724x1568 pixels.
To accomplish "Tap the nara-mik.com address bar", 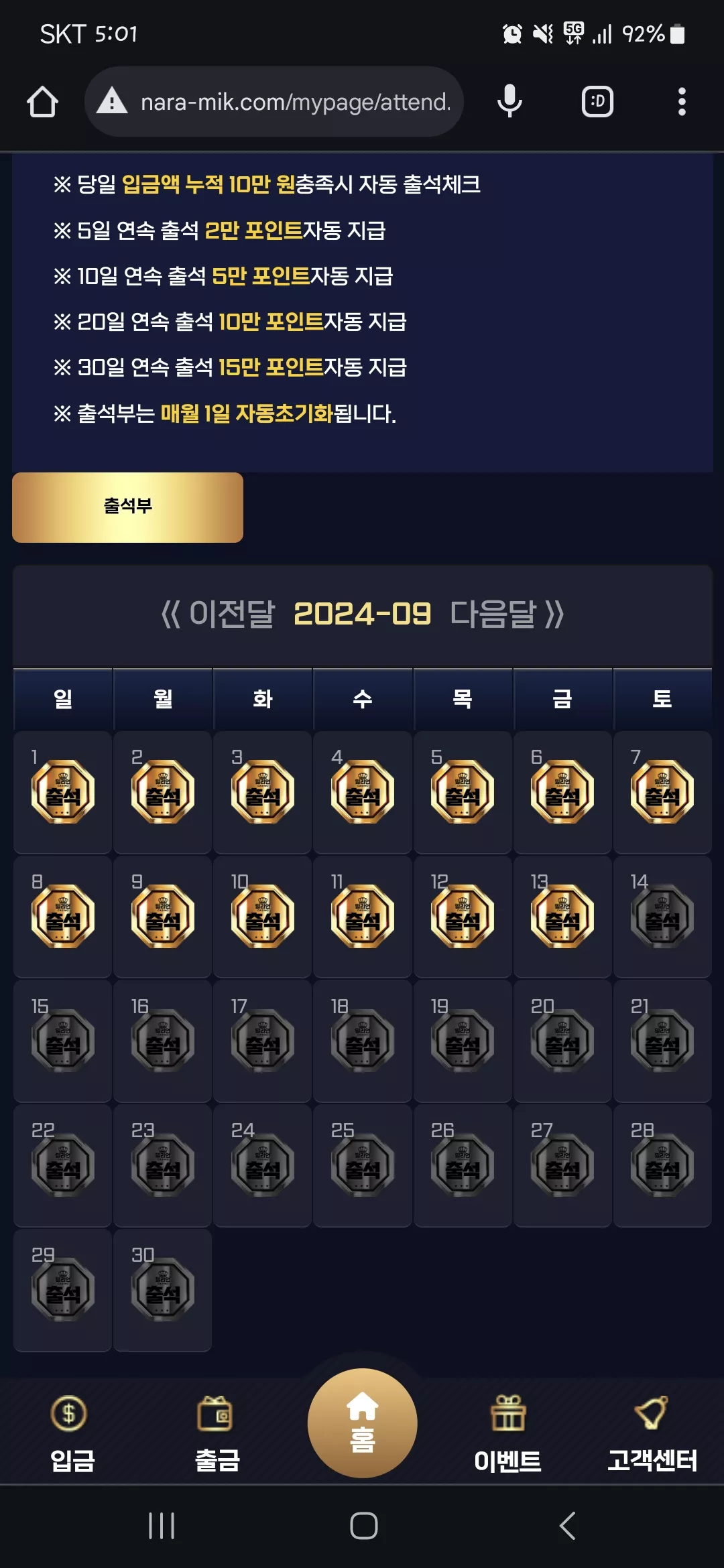I will tap(274, 102).
